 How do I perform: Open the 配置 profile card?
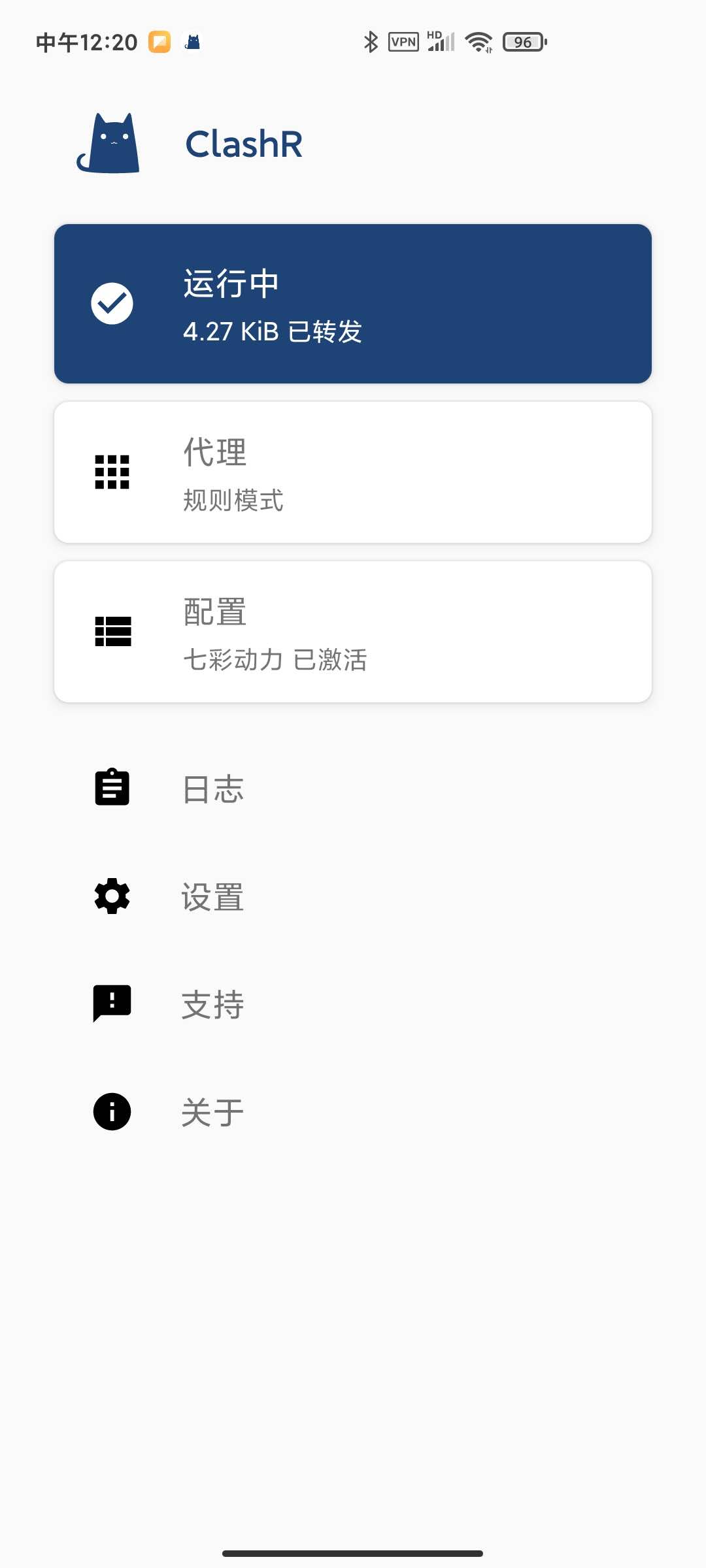click(x=353, y=632)
